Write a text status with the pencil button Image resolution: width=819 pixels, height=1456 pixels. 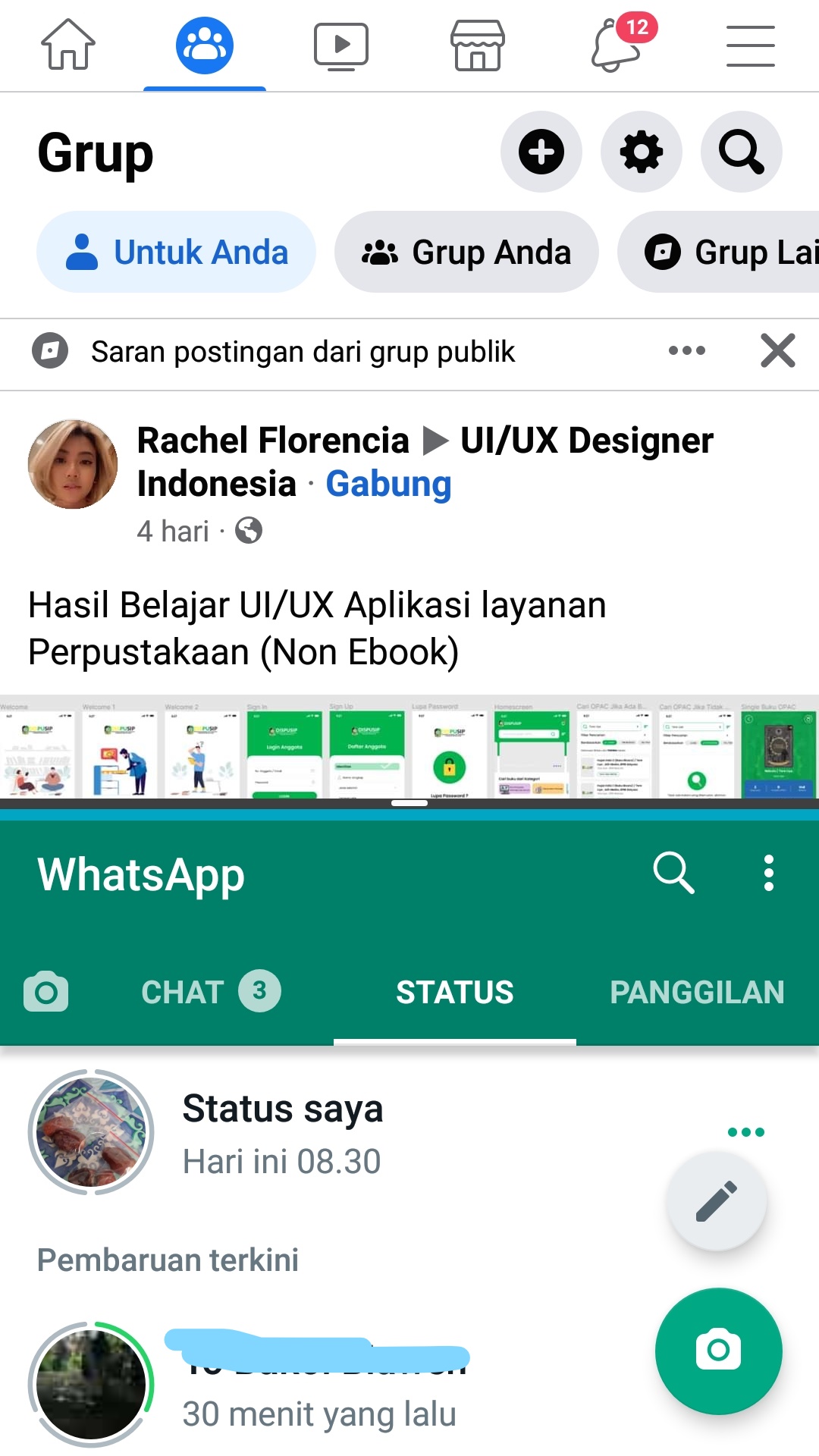[x=717, y=1201]
